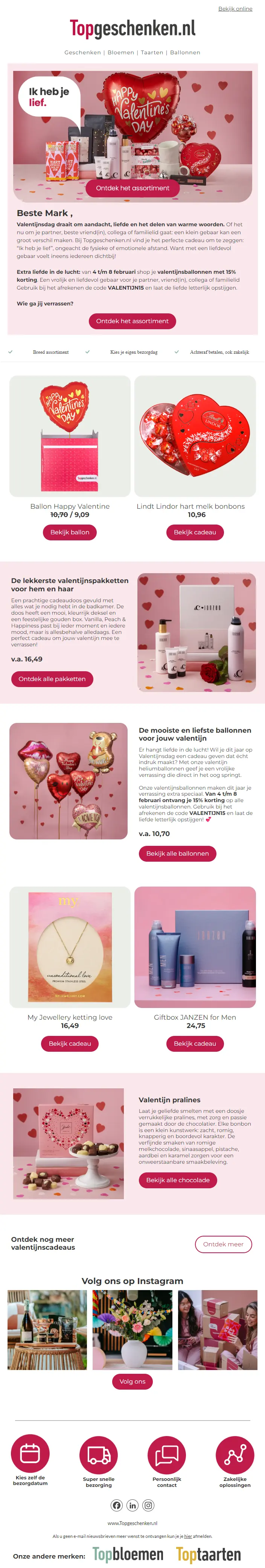Image resolution: width=265 pixels, height=1568 pixels.
Task: Tap 'Bekijk alle chocolade'
Action: coord(177,1180)
